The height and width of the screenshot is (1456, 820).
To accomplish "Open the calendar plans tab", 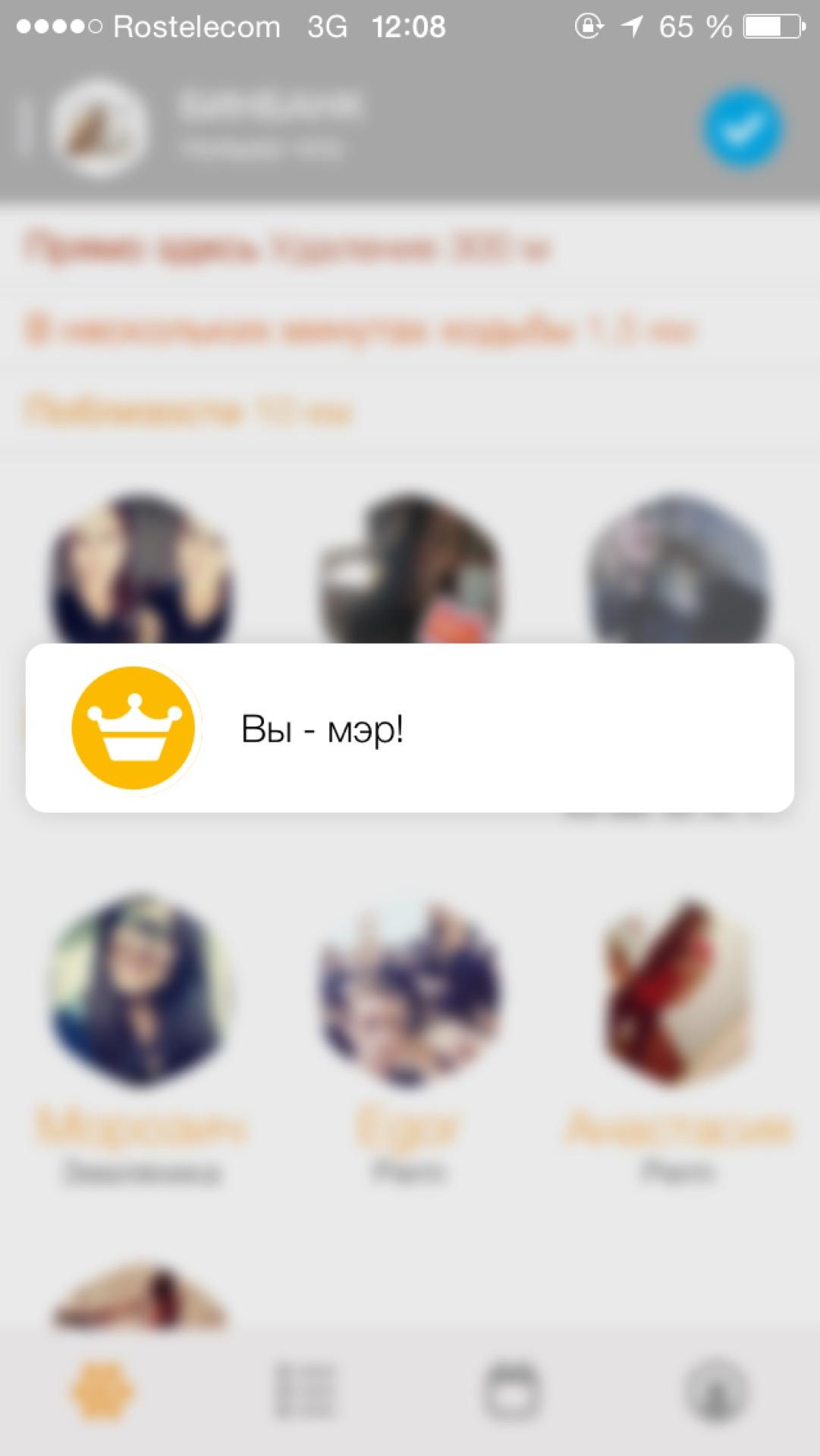I will tap(511, 1390).
